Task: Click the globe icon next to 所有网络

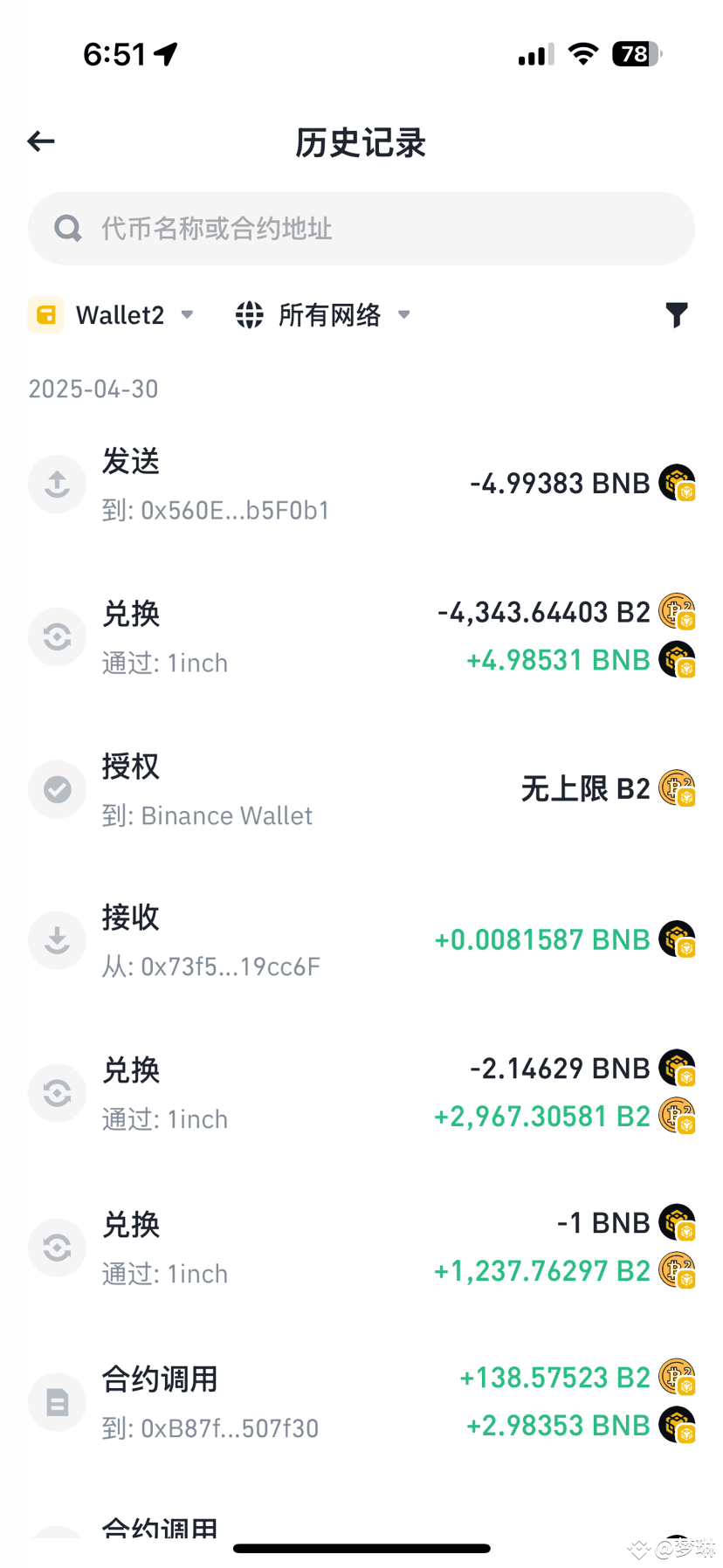Action: pyautogui.click(x=250, y=314)
